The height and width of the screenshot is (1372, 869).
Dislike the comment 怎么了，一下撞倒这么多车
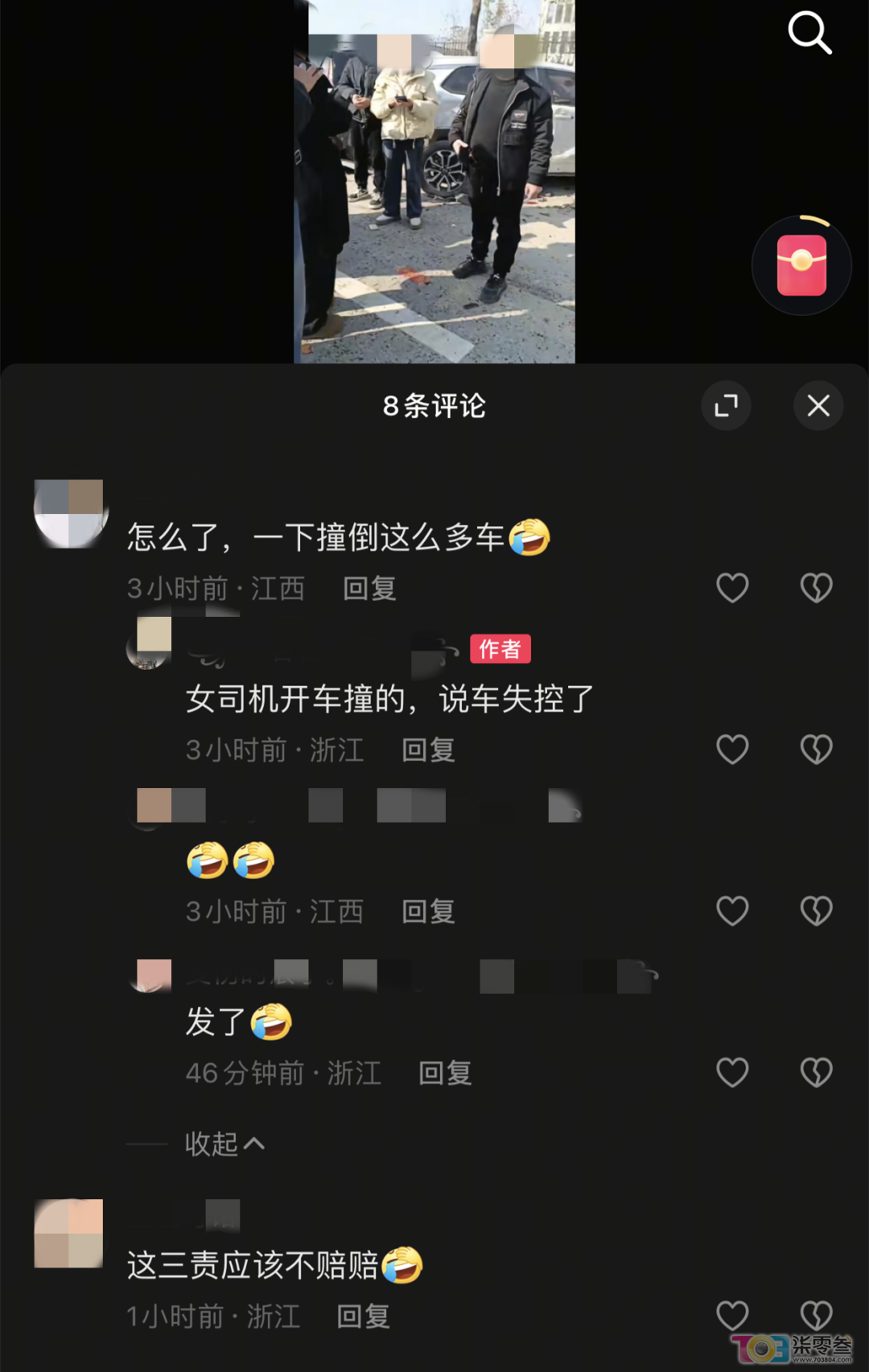816,588
